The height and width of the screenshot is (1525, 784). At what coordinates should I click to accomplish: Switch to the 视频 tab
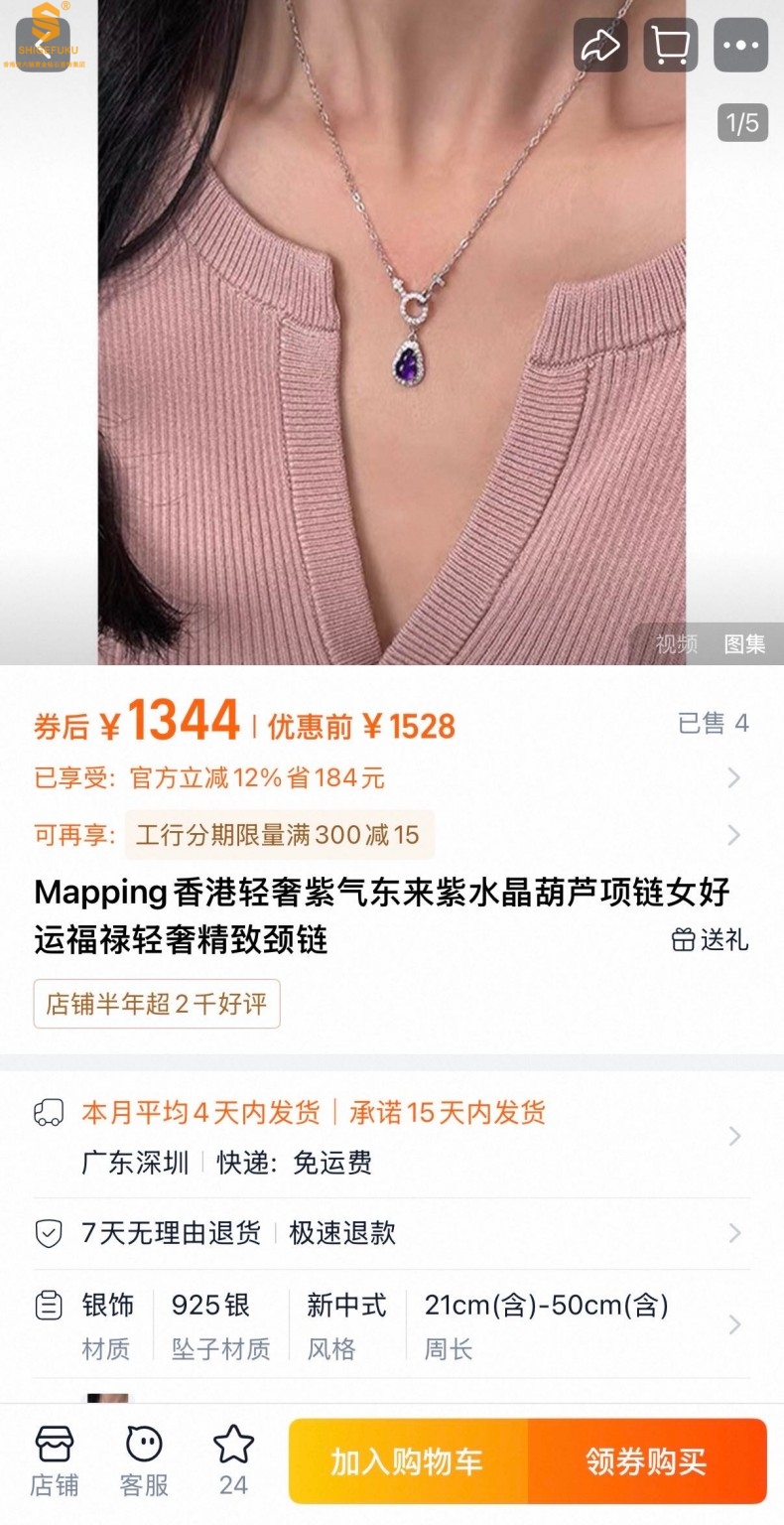click(x=676, y=643)
